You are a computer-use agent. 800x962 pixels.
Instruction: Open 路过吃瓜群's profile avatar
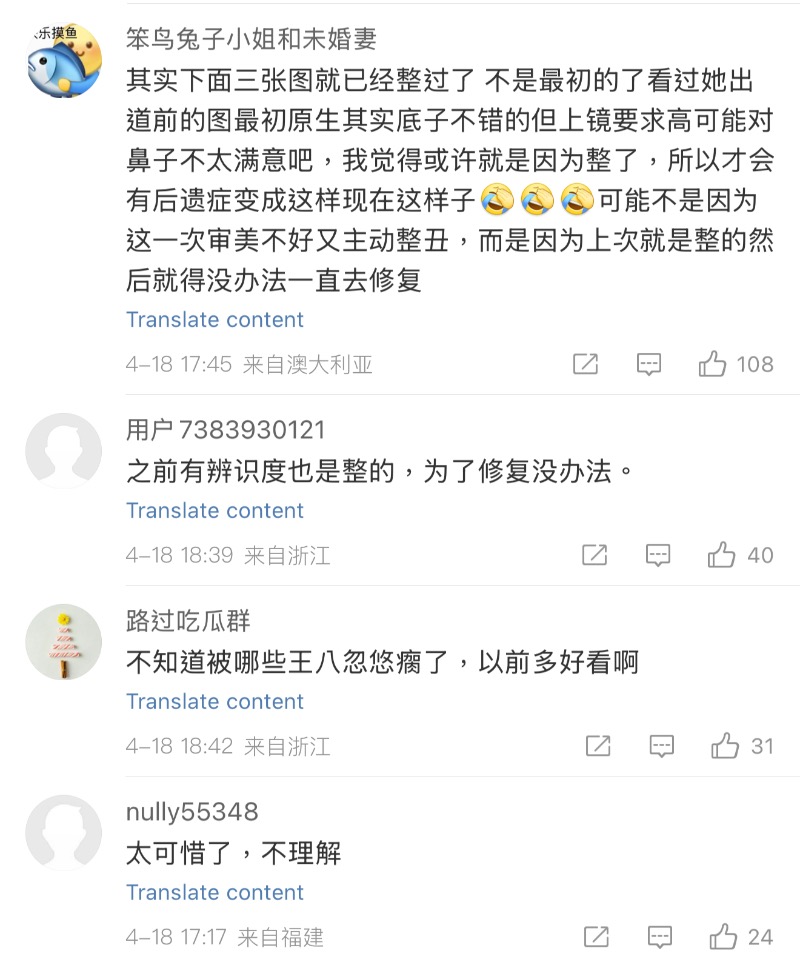64,642
